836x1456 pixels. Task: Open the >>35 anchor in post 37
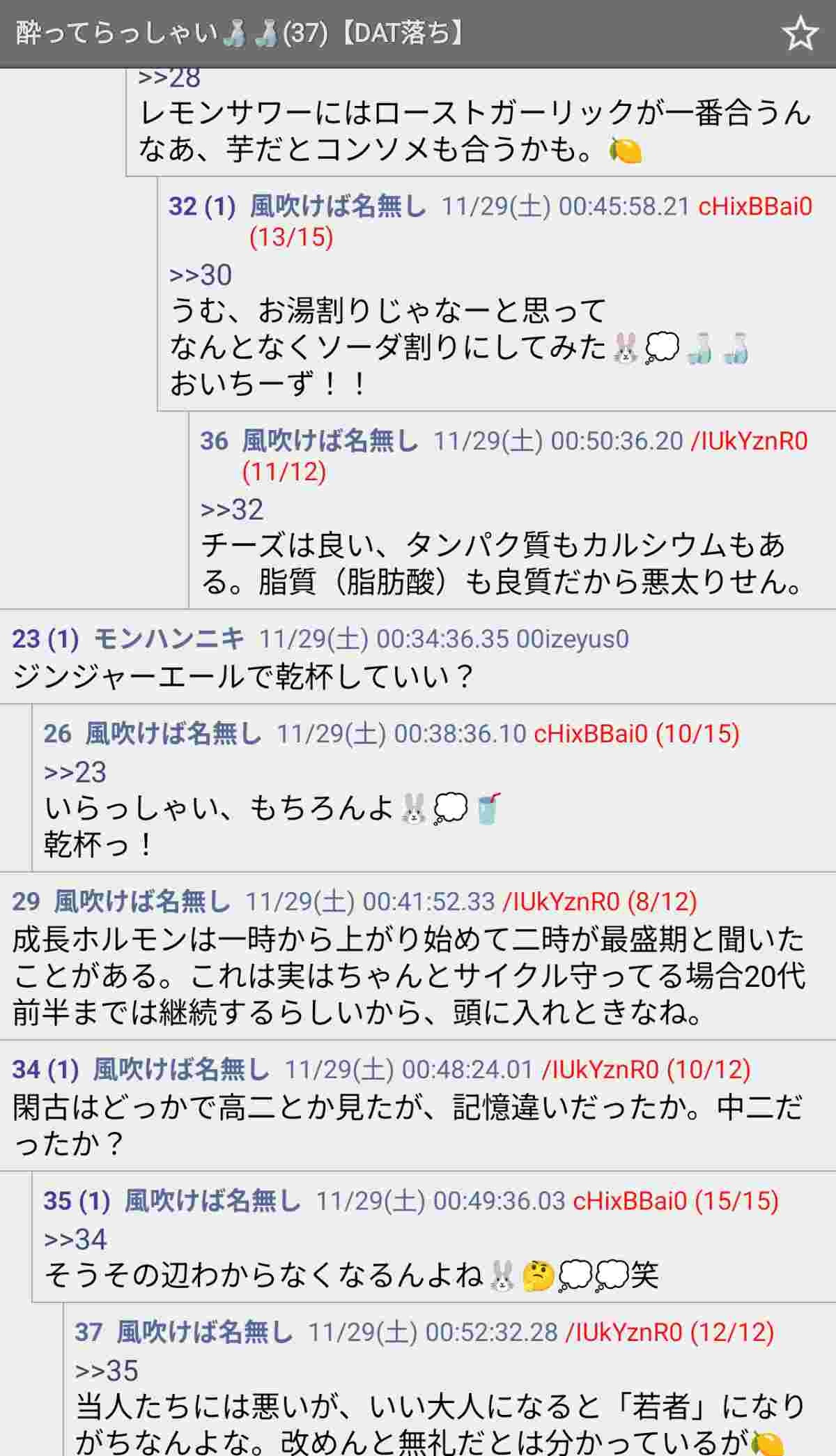click(x=107, y=1370)
